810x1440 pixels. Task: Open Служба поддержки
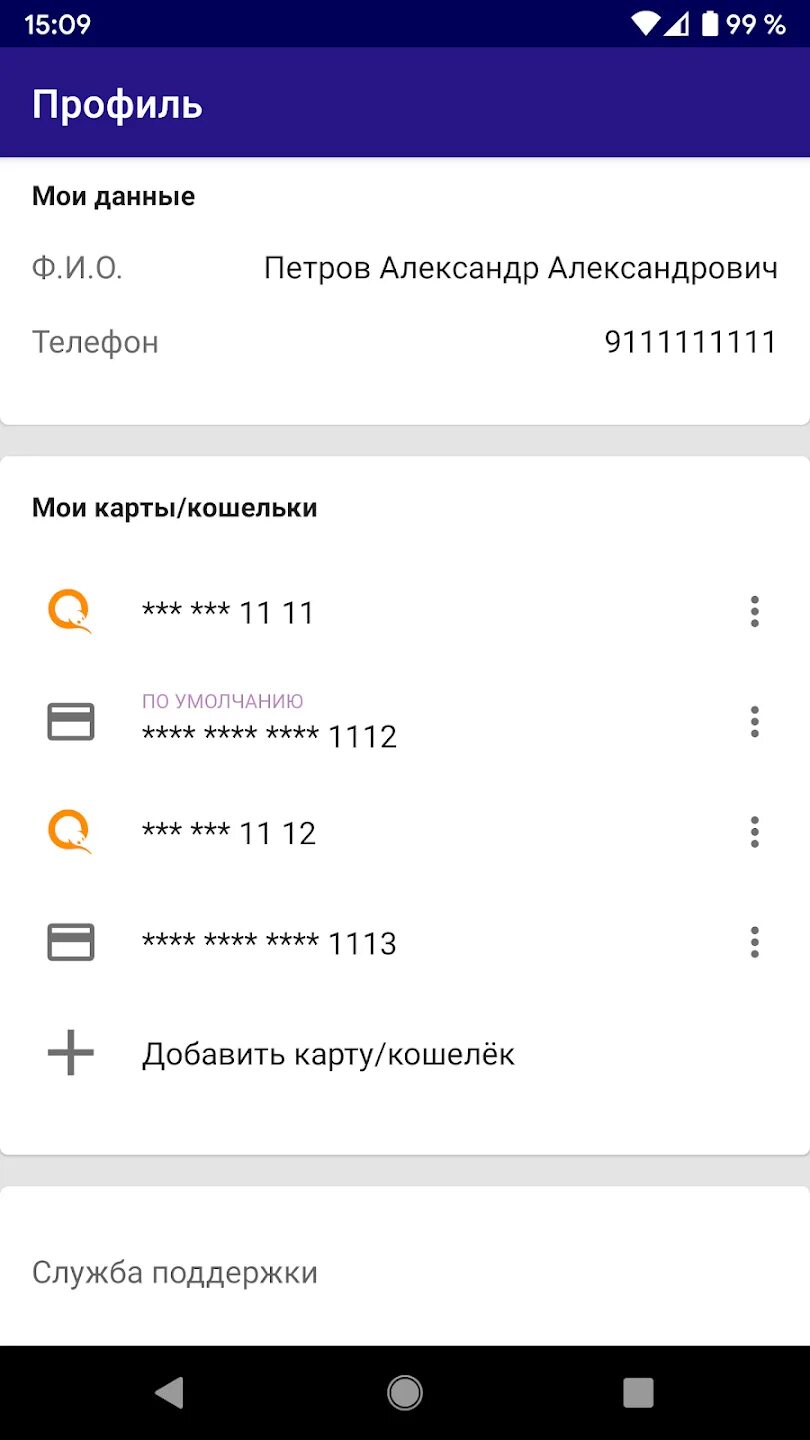point(175,1273)
